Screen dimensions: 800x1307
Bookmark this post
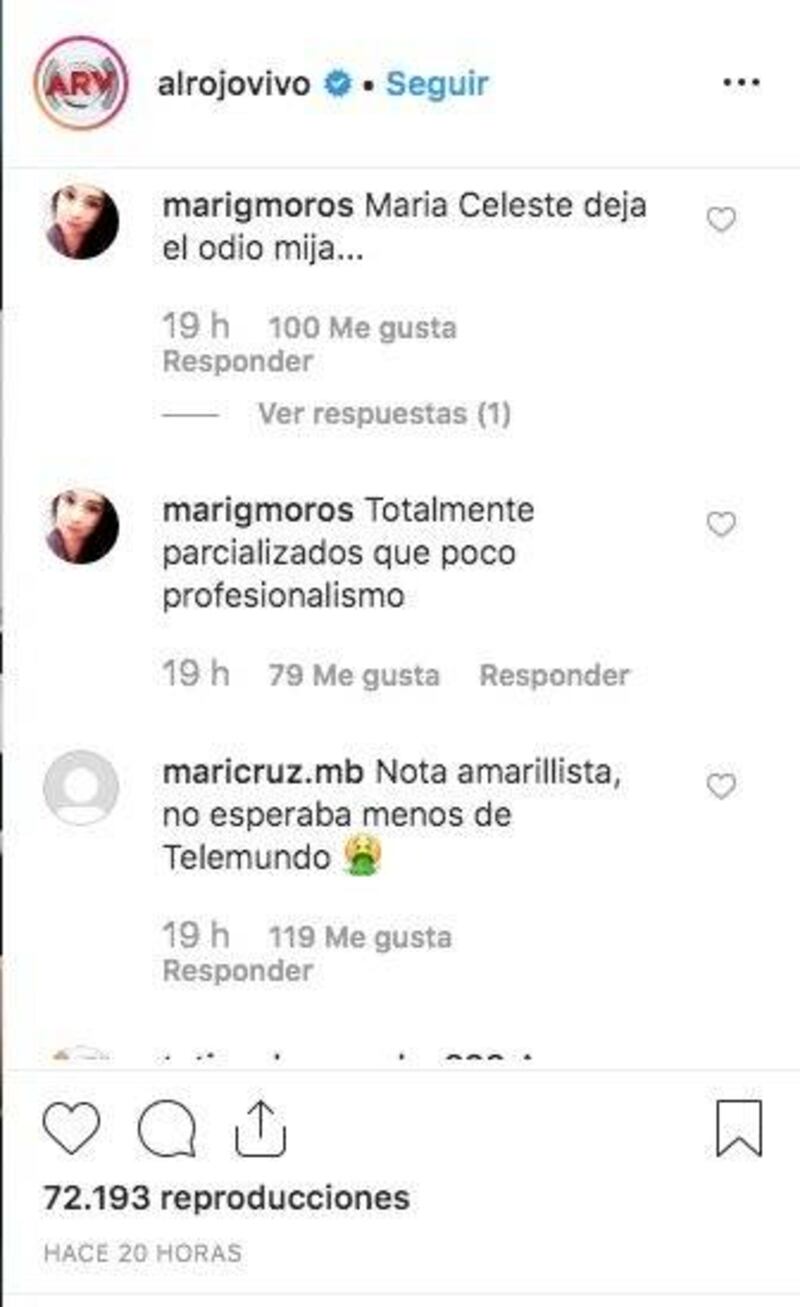tap(739, 1129)
